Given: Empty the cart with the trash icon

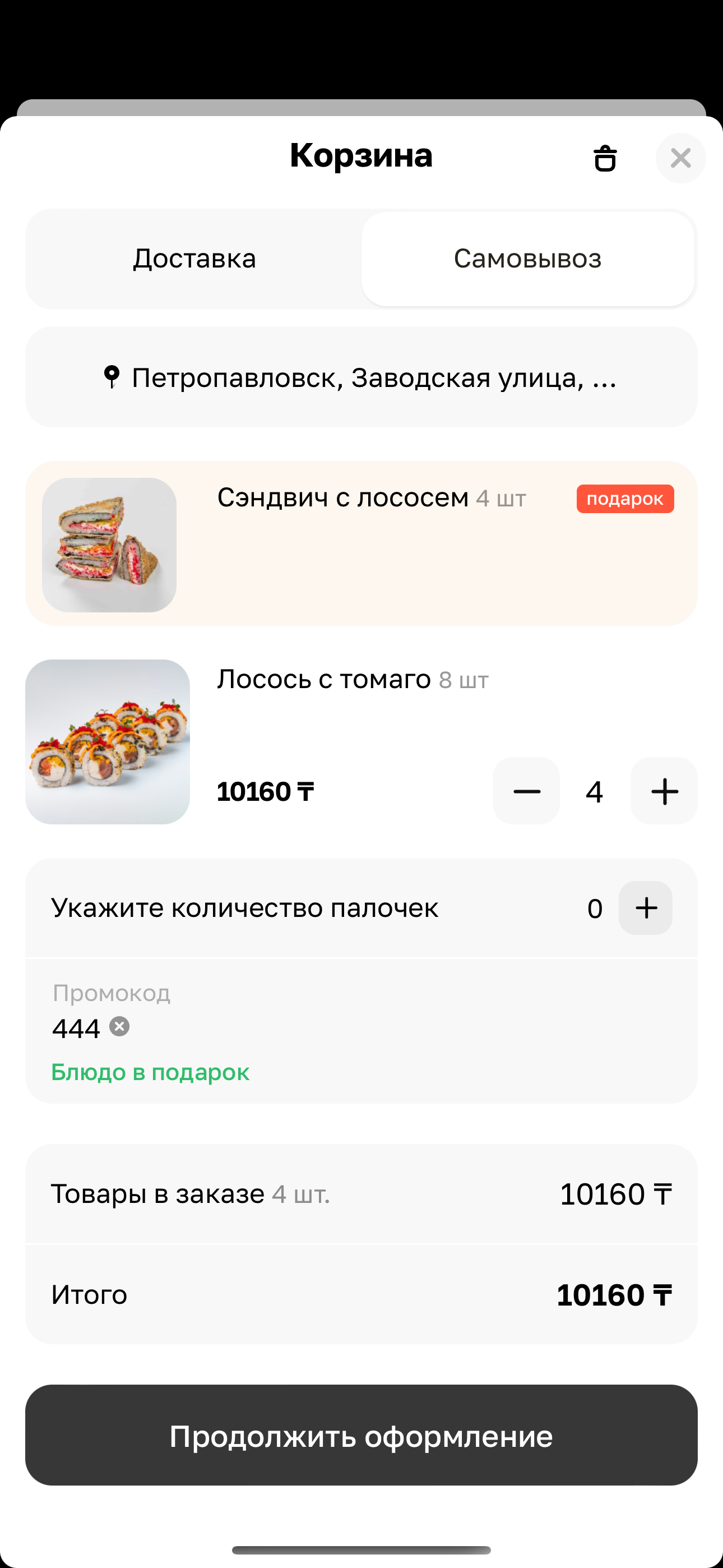Looking at the screenshot, I should click(605, 158).
